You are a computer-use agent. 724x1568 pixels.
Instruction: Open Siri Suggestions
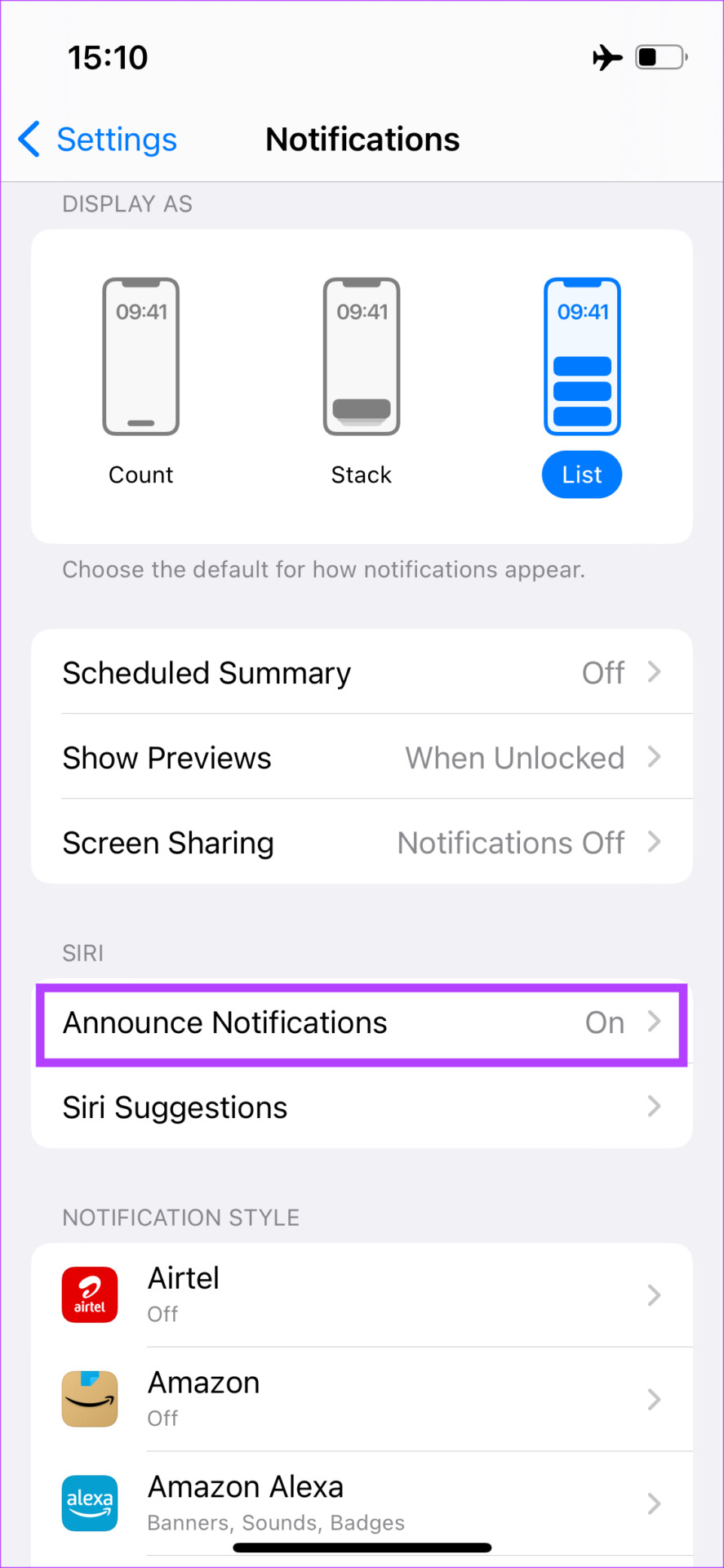(362, 1107)
